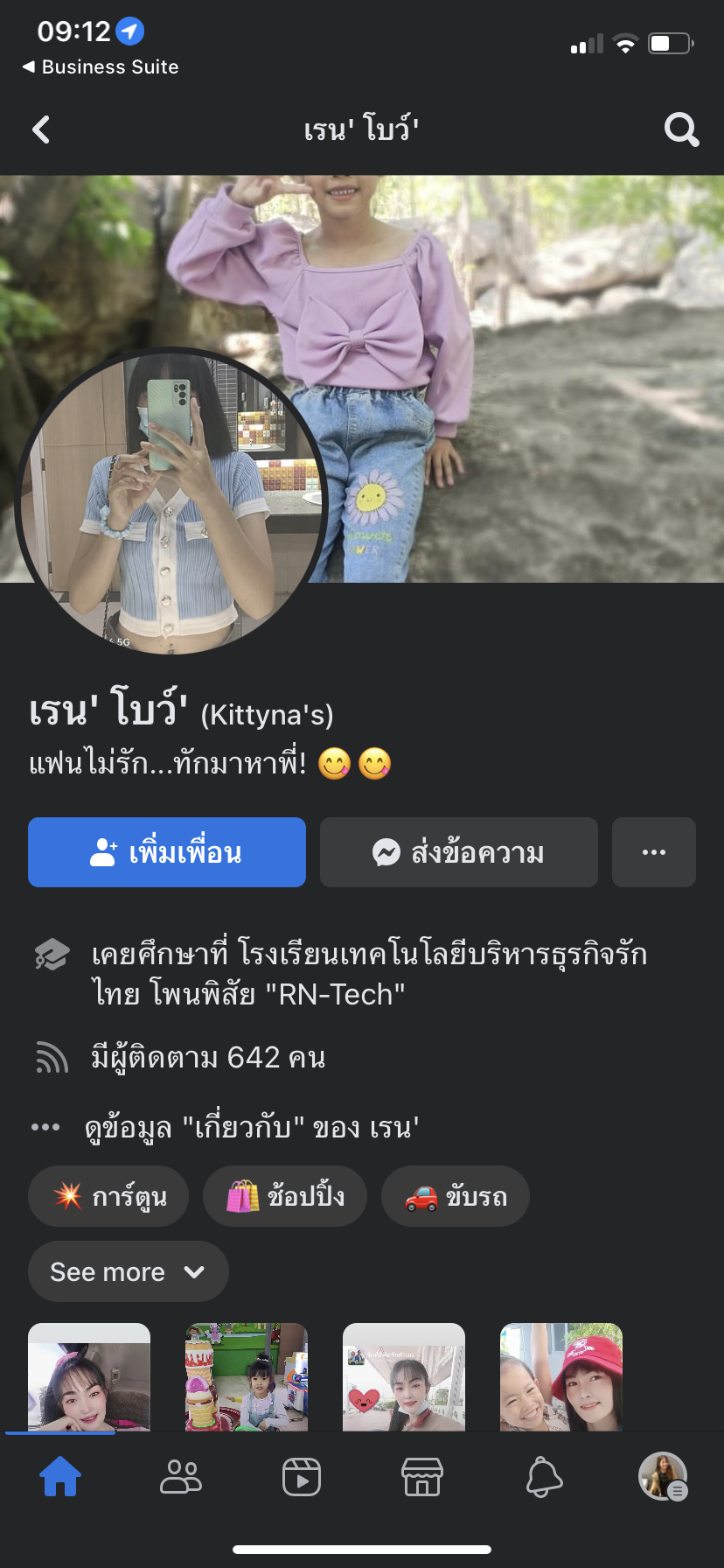This screenshot has width=724, height=1568.
Task: Select the ขับรถ hobby chip
Action: coord(455,1196)
